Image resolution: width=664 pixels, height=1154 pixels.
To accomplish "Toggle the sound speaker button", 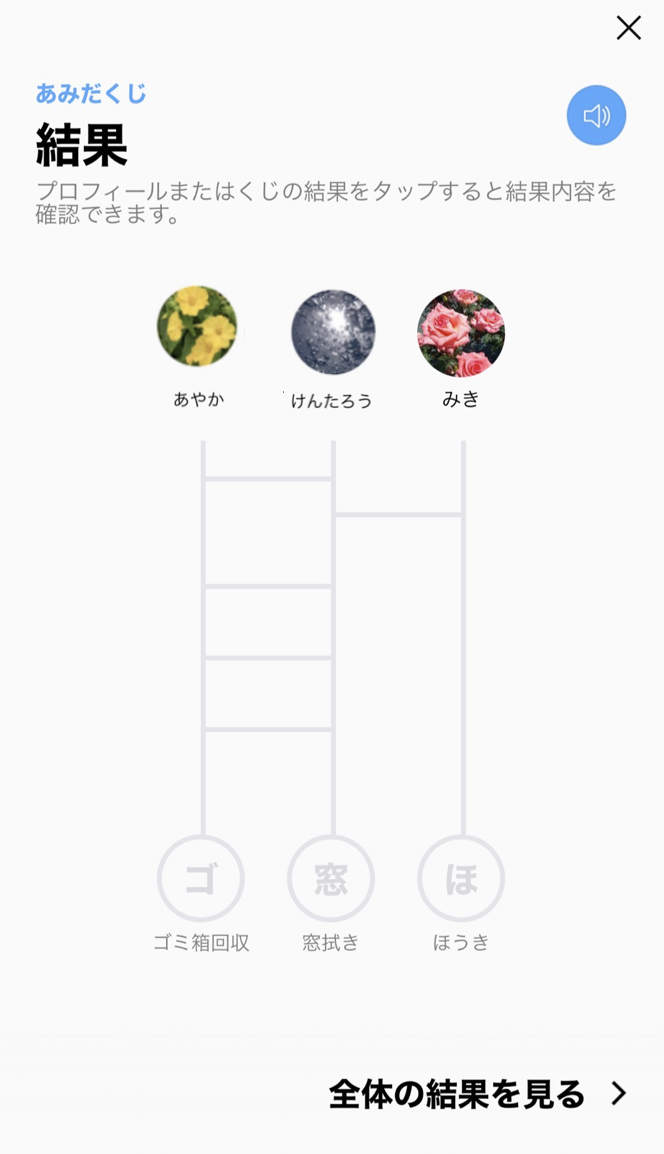I will [596, 116].
